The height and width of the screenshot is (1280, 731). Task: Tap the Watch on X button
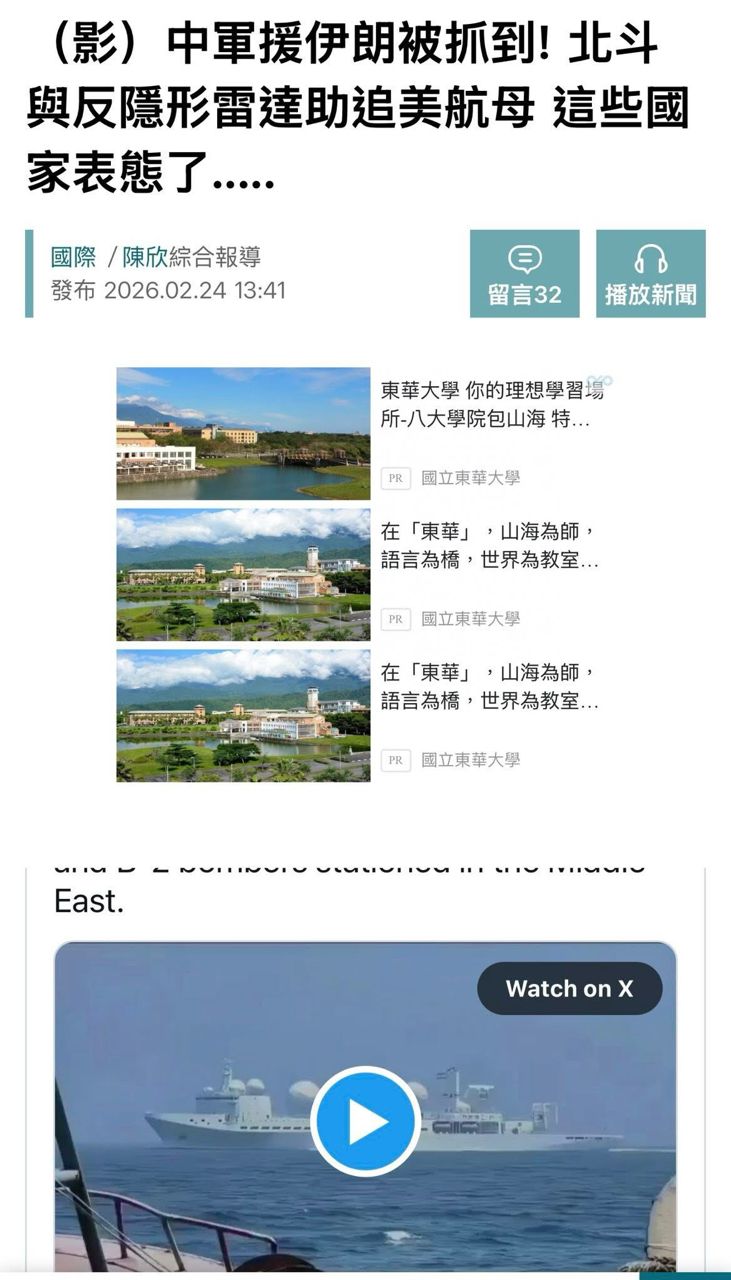569,989
